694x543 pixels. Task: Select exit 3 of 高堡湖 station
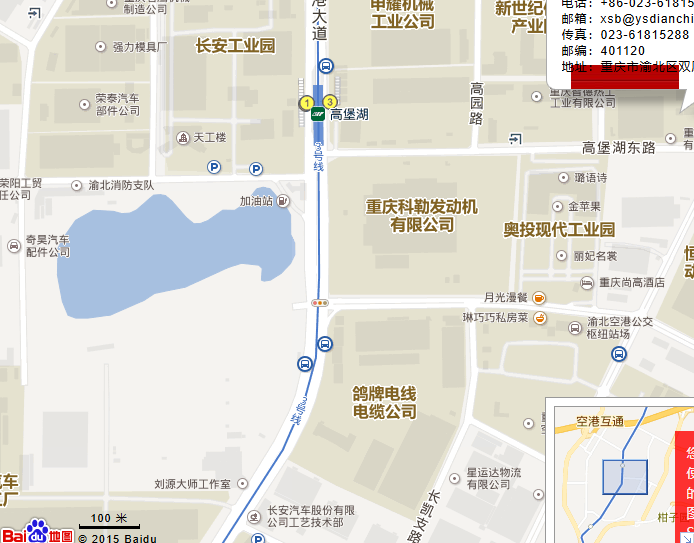tap(330, 102)
